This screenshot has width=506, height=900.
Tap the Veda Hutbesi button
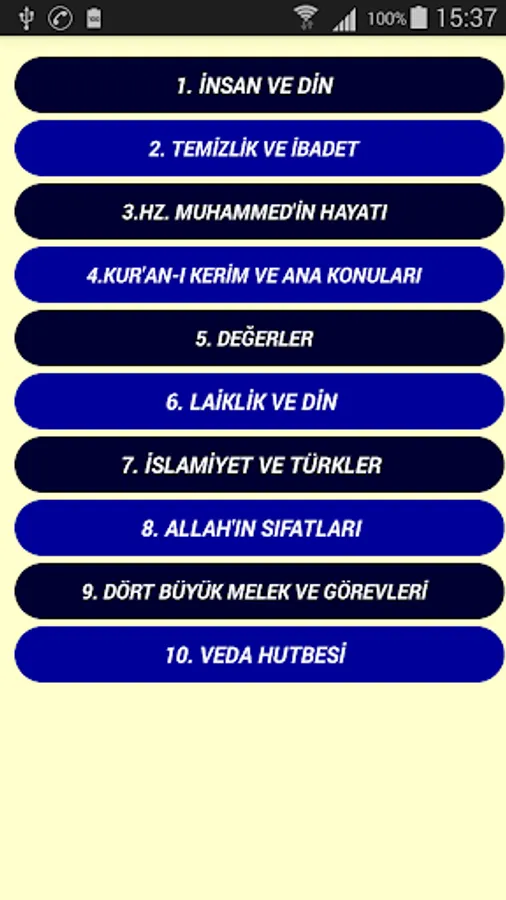259,654
